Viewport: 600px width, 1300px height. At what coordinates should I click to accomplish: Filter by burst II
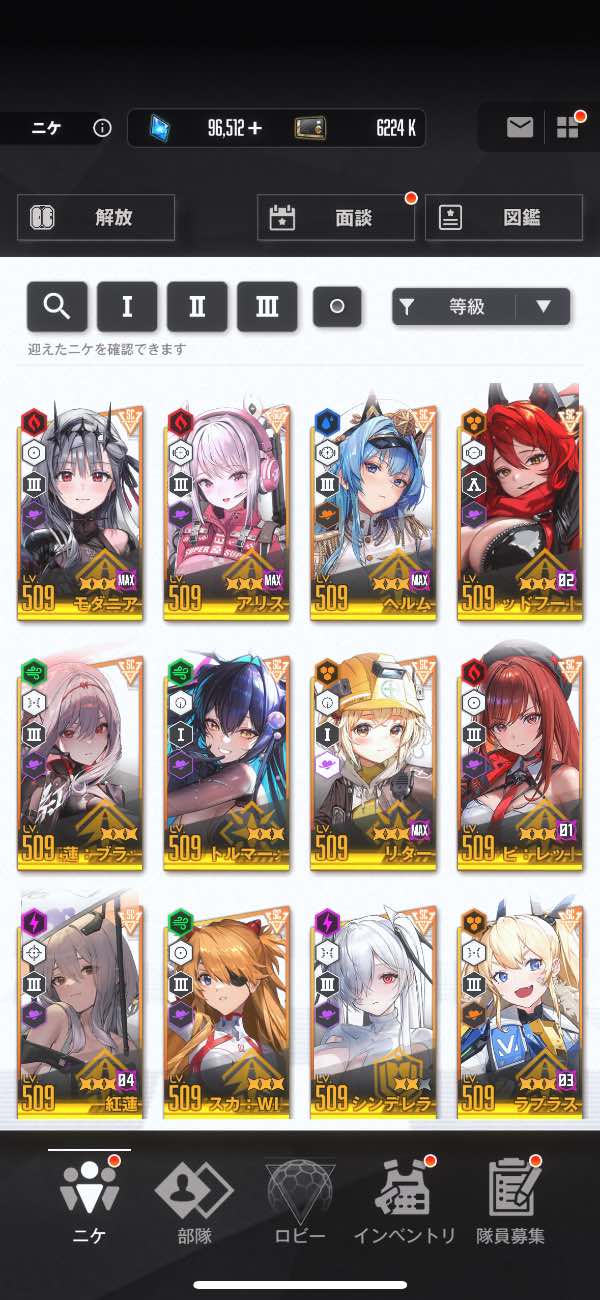pos(197,307)
